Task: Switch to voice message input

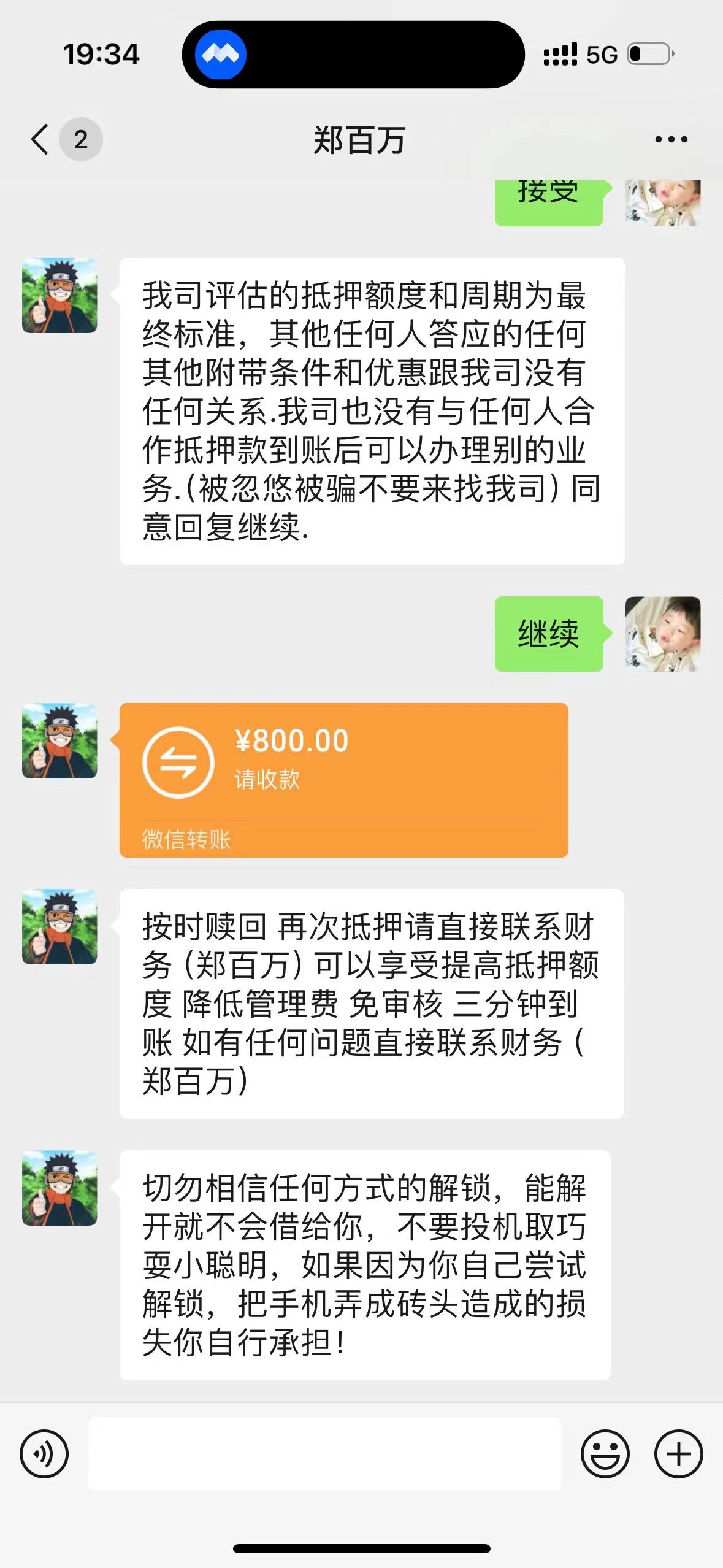Action: click(x=44, y=1453)
